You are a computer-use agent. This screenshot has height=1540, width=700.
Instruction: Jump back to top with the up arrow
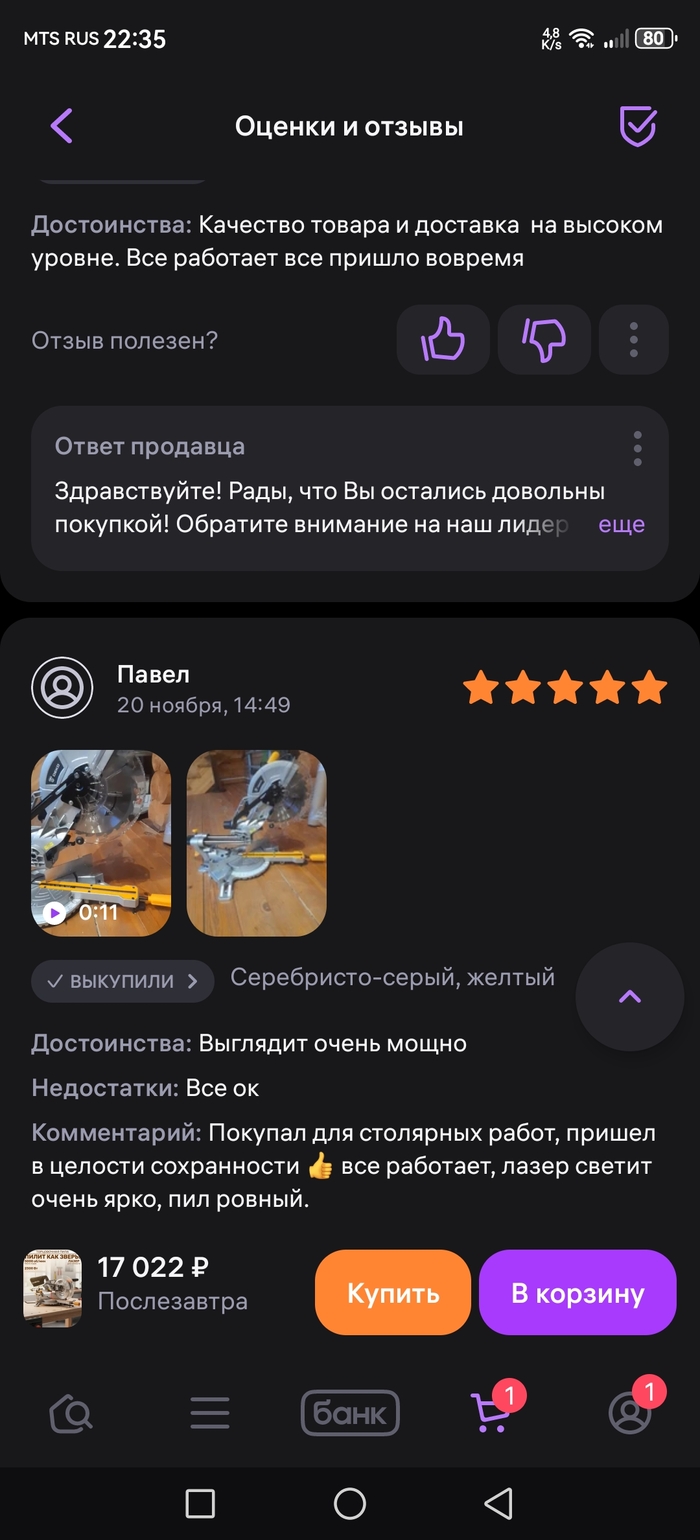pos(629,996)
